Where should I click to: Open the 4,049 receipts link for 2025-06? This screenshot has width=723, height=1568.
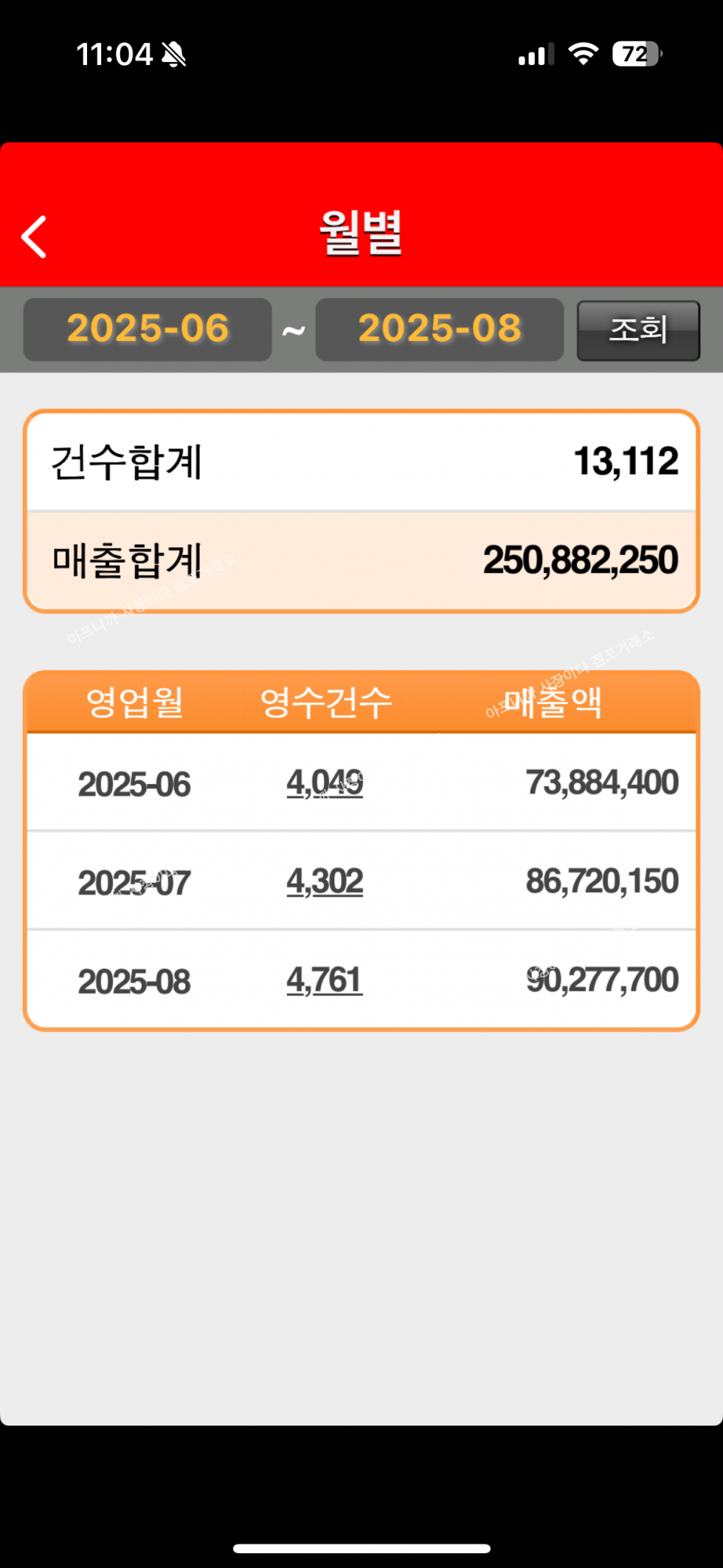pos(325,783)
